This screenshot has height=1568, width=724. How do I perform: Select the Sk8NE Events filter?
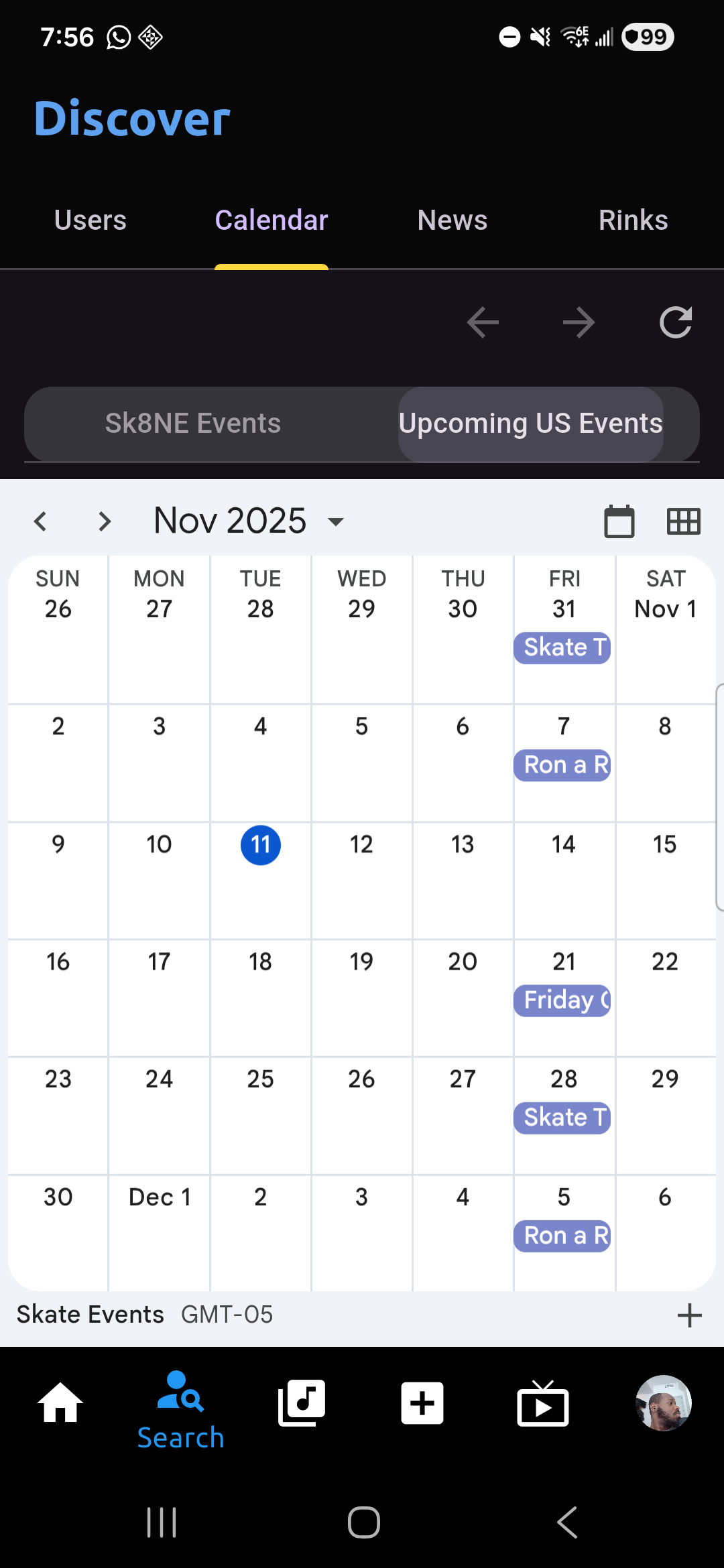point(193,423)
